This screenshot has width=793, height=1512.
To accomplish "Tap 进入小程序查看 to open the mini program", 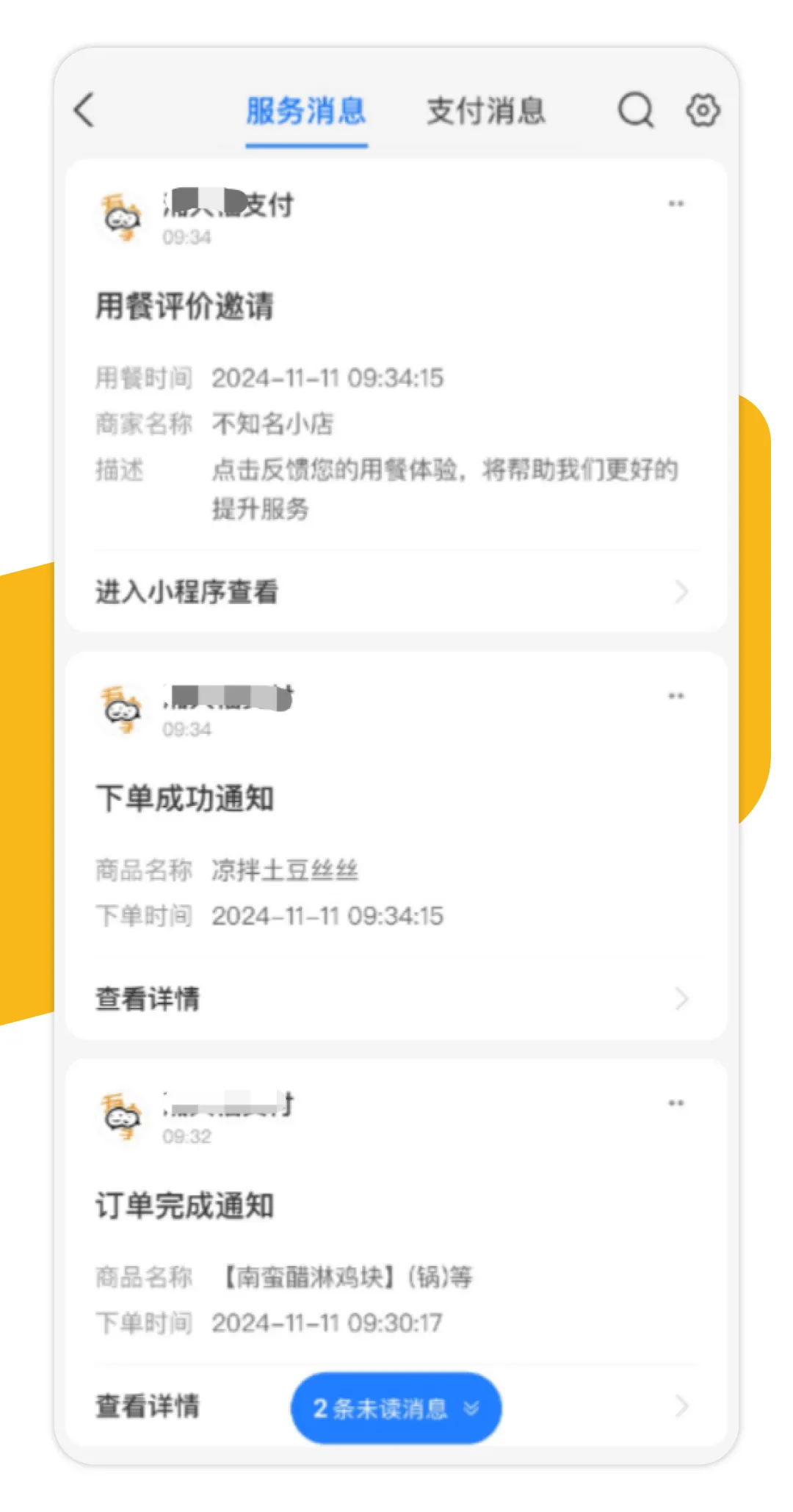I will tap(396, 592).
